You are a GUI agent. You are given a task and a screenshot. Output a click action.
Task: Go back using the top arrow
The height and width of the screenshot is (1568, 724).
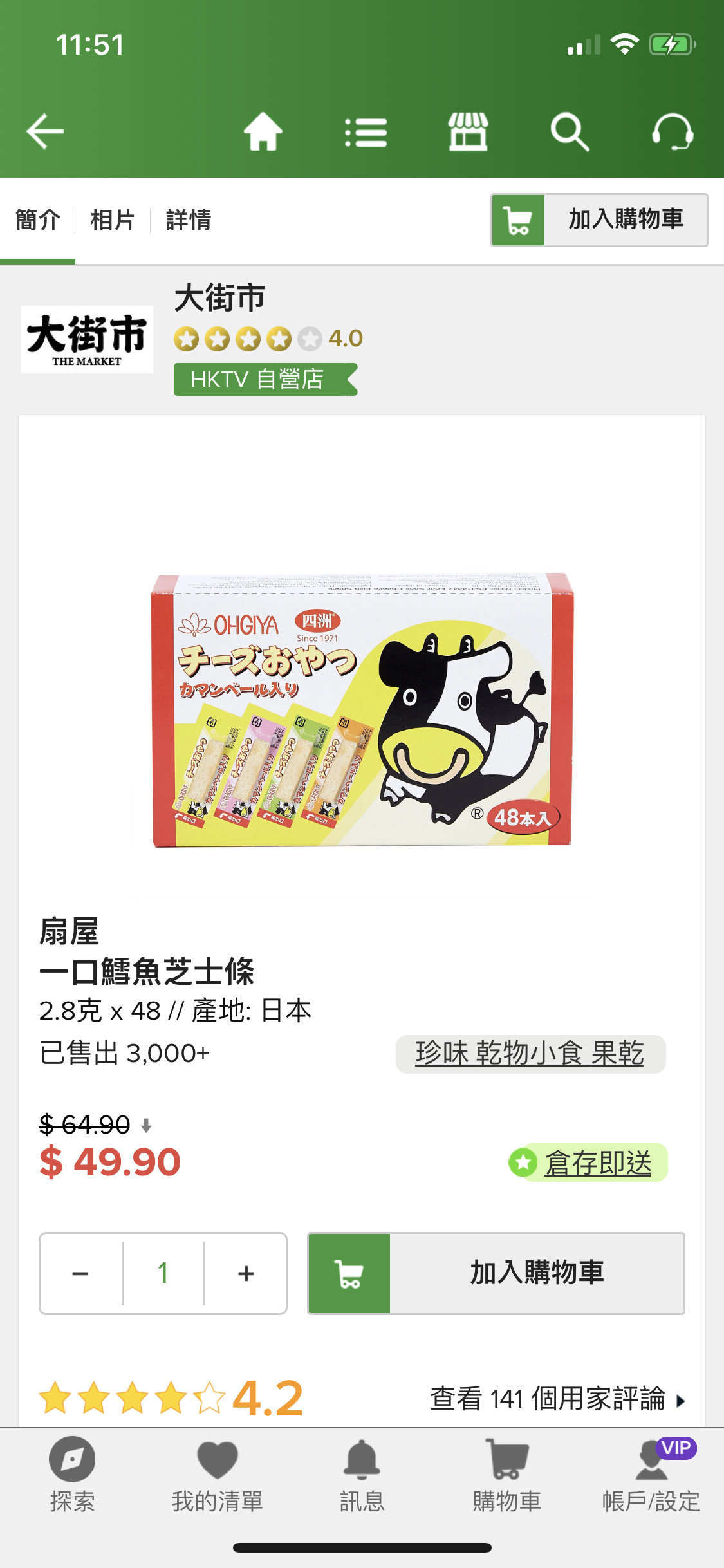45,131
